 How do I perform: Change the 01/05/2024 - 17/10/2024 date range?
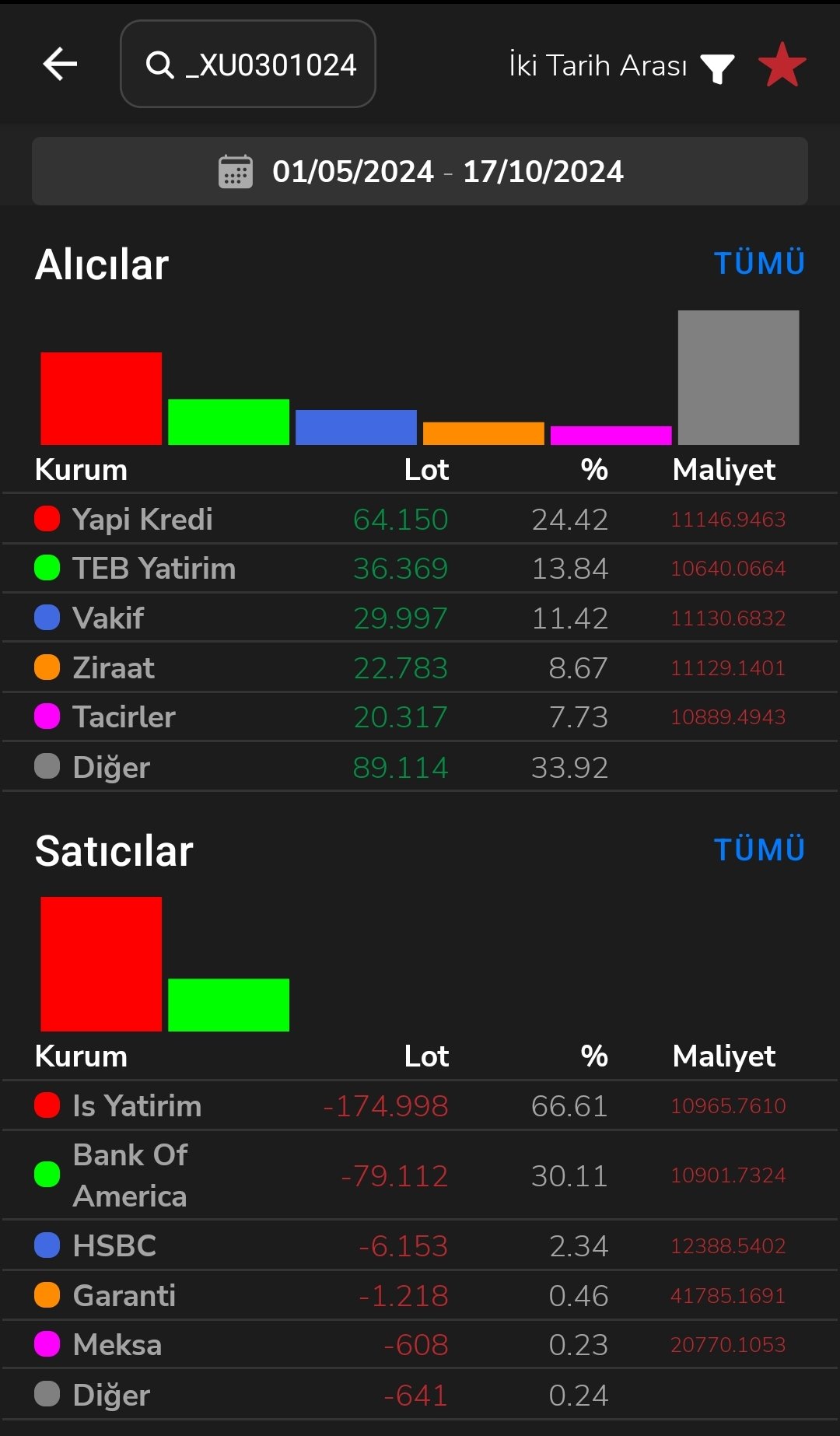[x=420, y=171]
